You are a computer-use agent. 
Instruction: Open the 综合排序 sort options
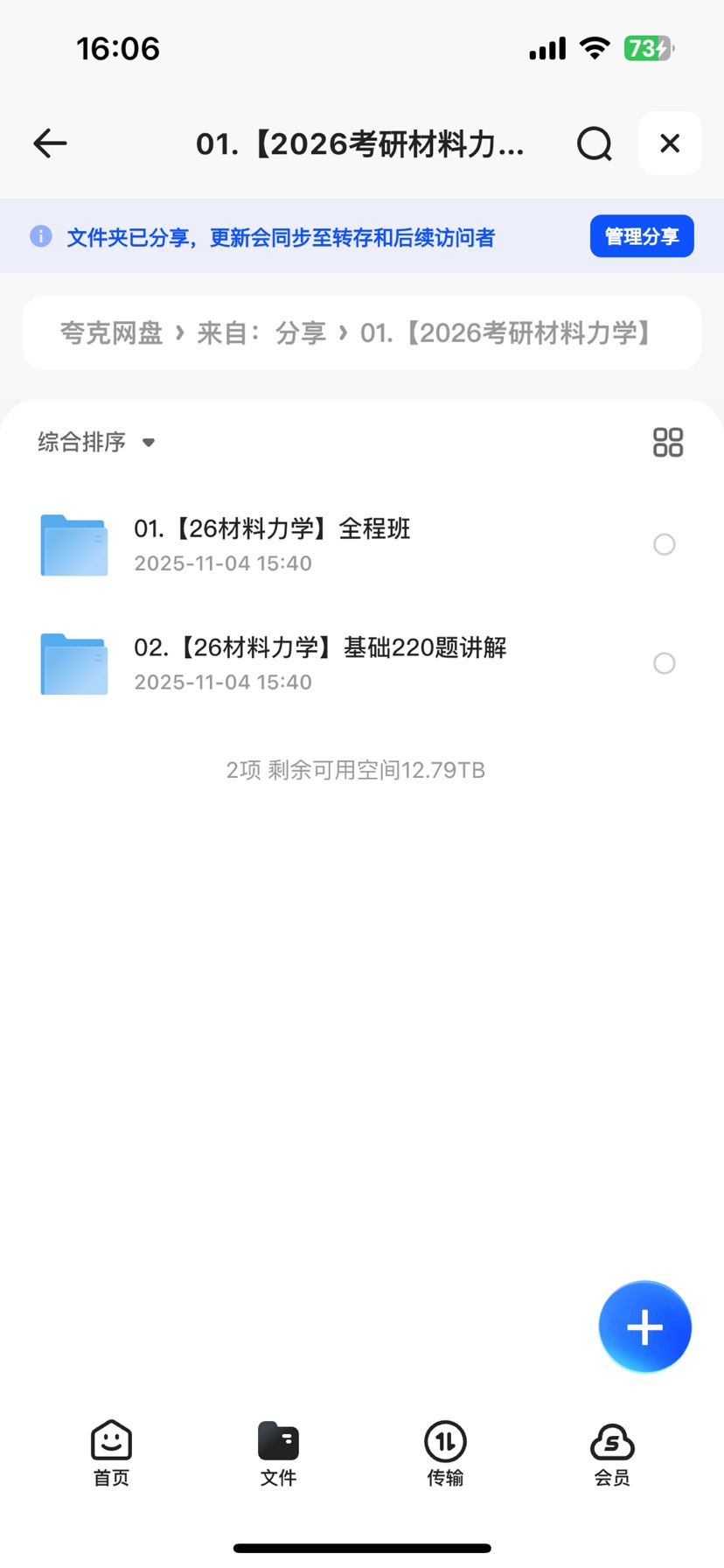[81, 442]
